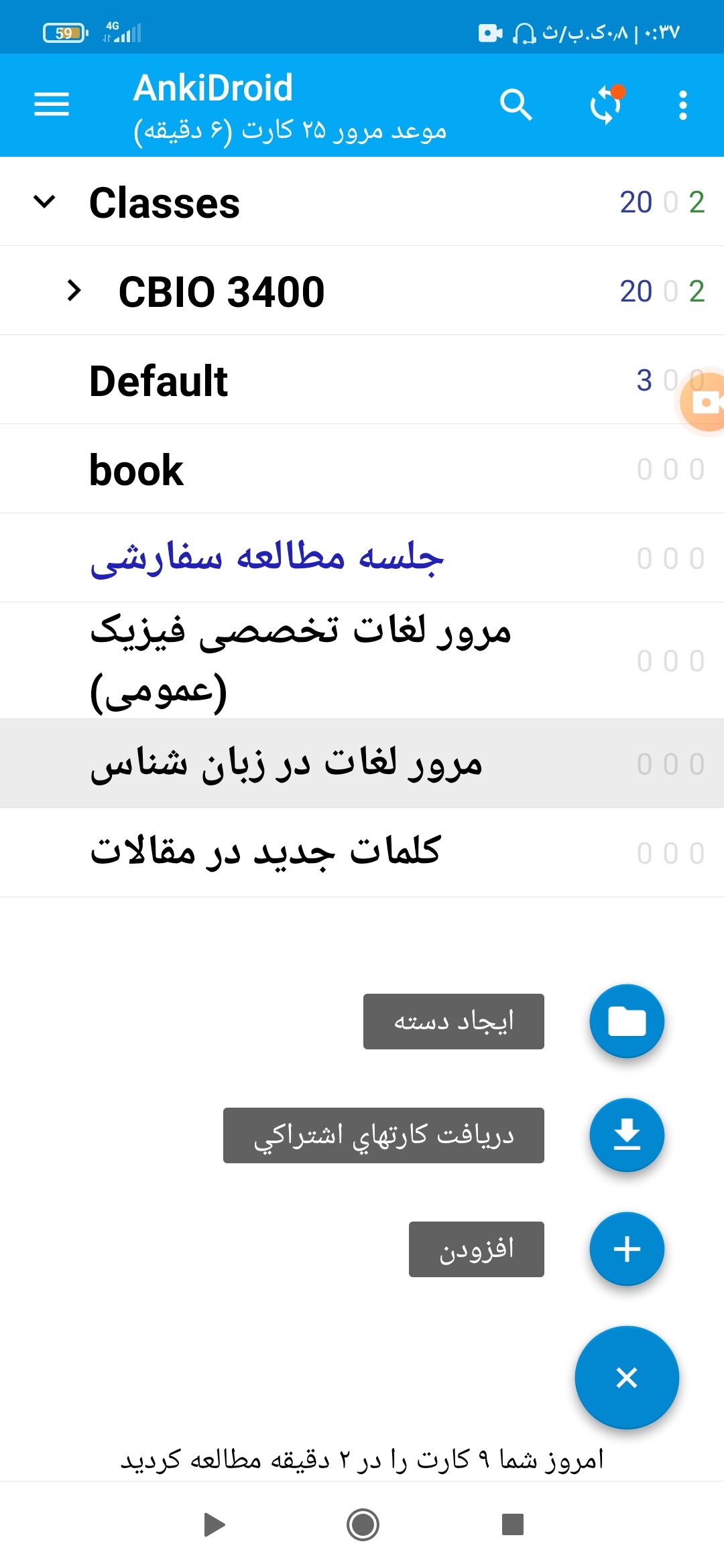Open the جلسه مطالعه سفارشی deck
The image size is (724, 1568).
click(362, 558)
